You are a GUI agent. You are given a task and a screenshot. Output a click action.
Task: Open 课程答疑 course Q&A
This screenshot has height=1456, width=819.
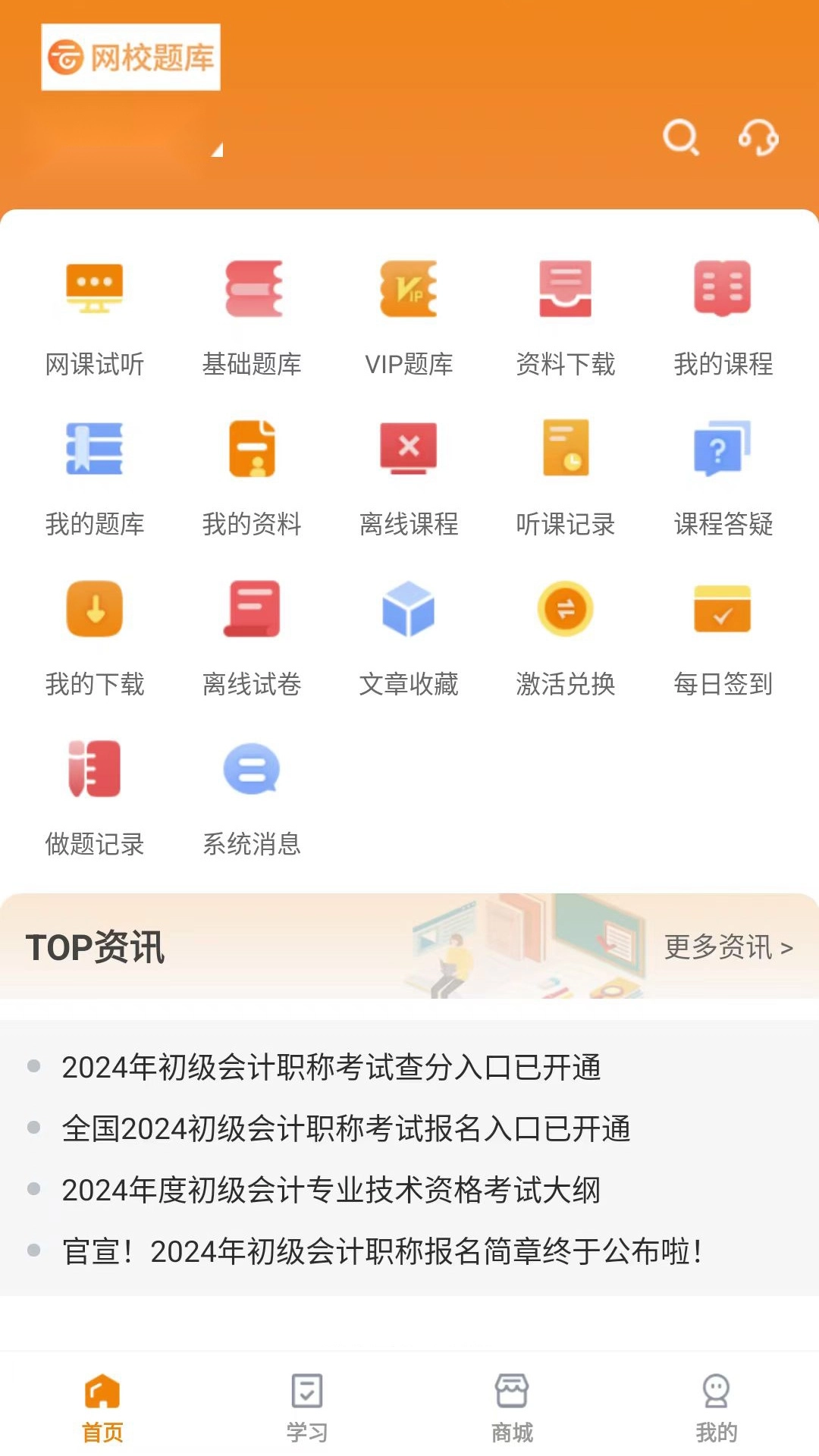[x=723, y=478]
